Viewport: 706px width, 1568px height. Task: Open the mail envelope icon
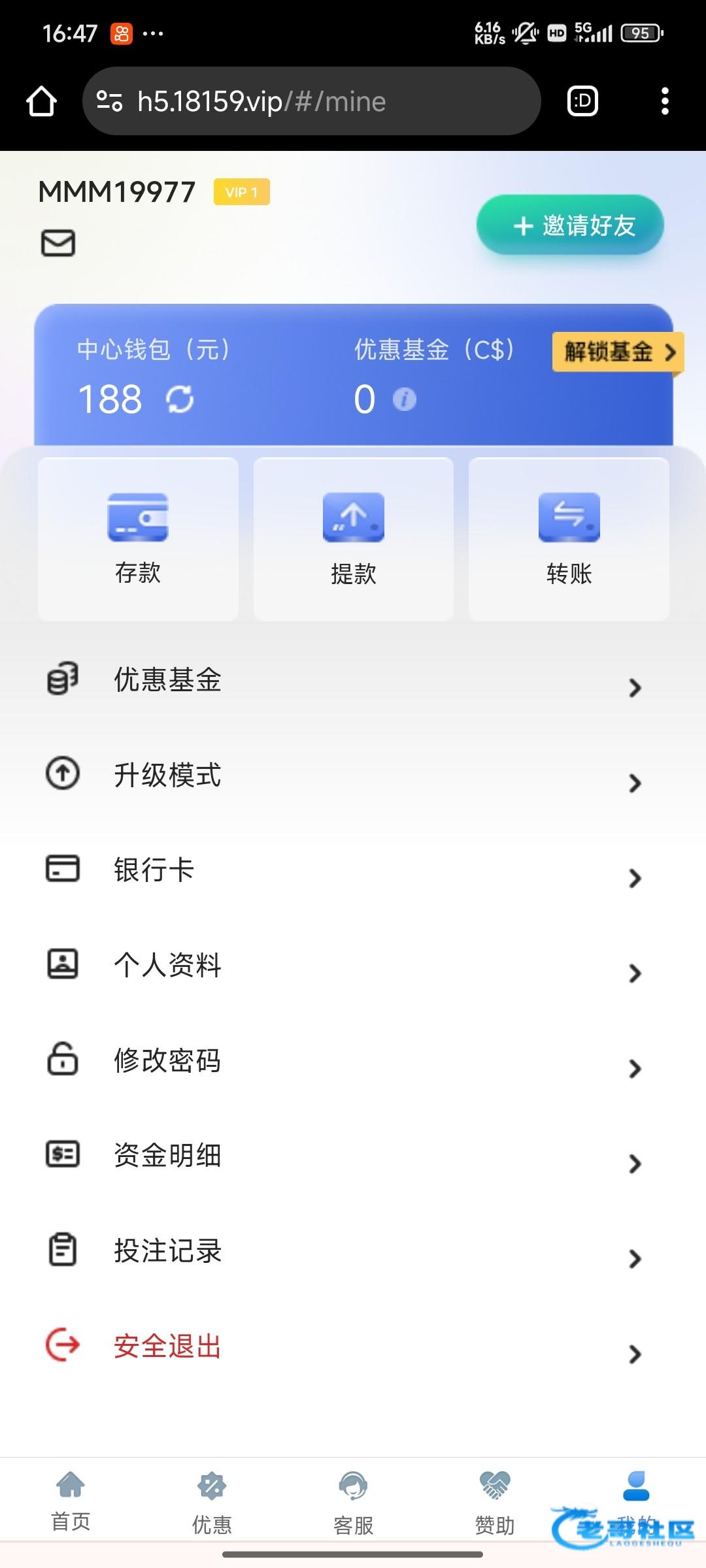(58, 243)
